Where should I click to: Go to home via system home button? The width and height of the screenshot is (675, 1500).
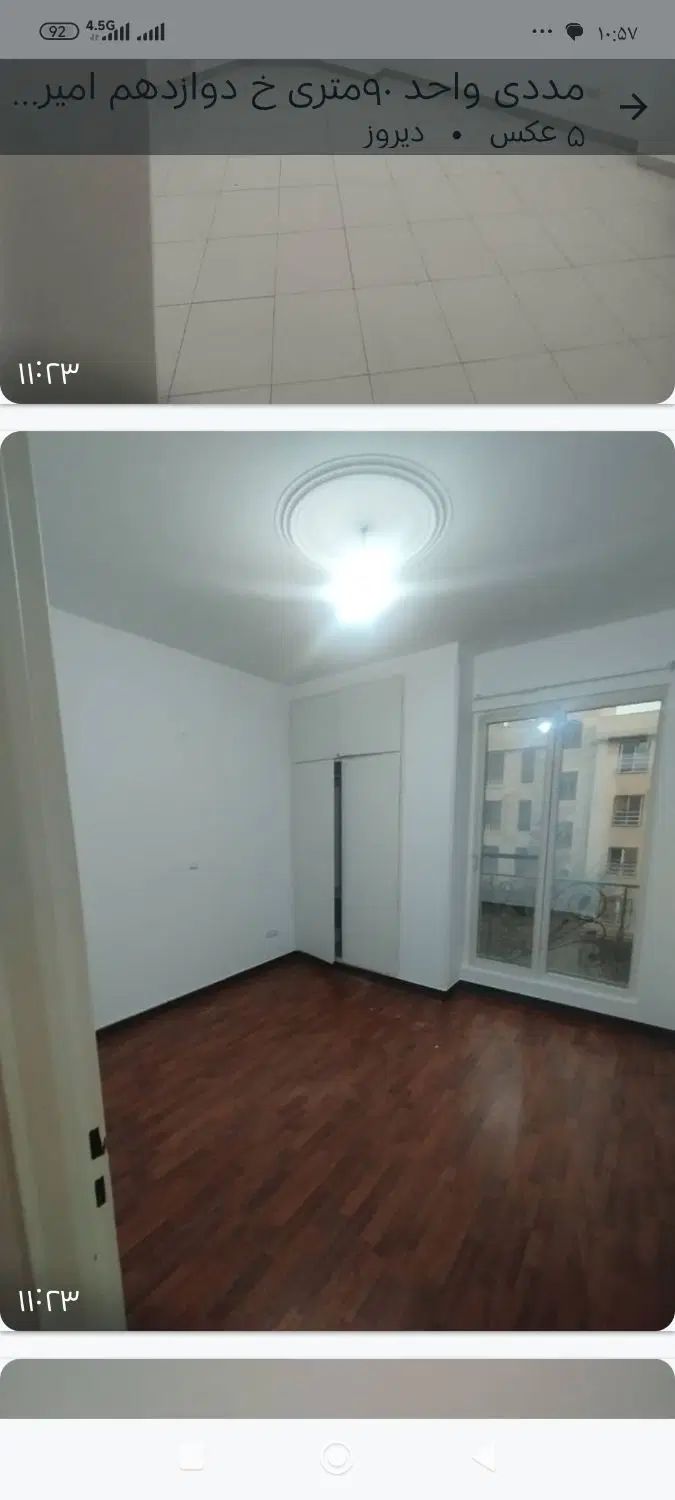337,1458
